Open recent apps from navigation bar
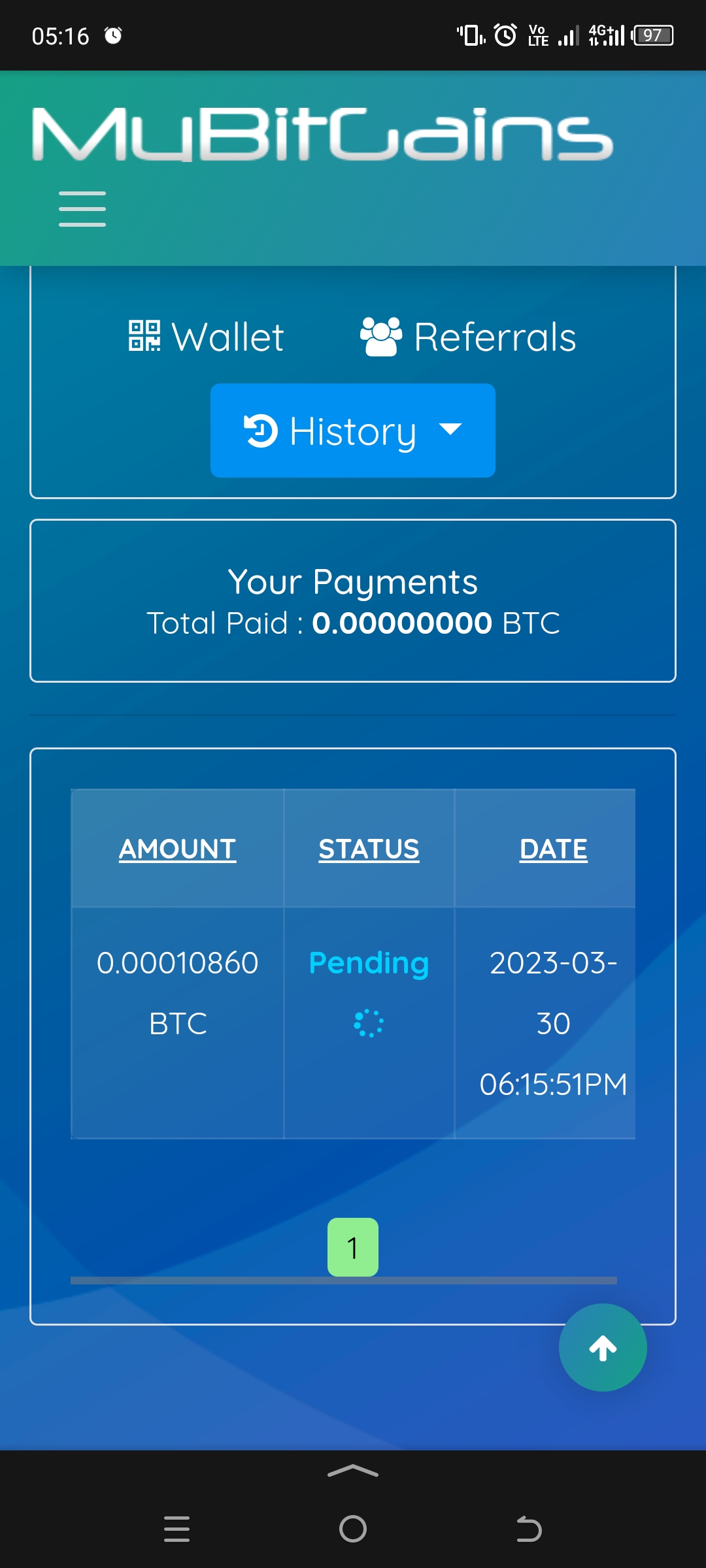Screen dimensions: 706x1568 click(176, 1529)
